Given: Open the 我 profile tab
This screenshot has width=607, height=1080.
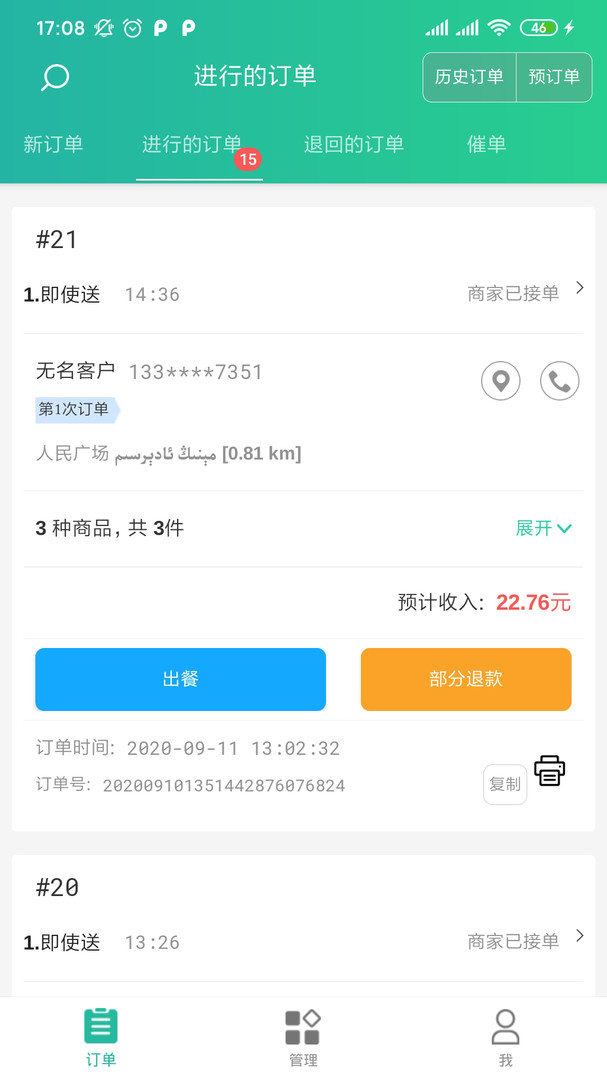Looking at the screenshot, I should click(505, 1038).
